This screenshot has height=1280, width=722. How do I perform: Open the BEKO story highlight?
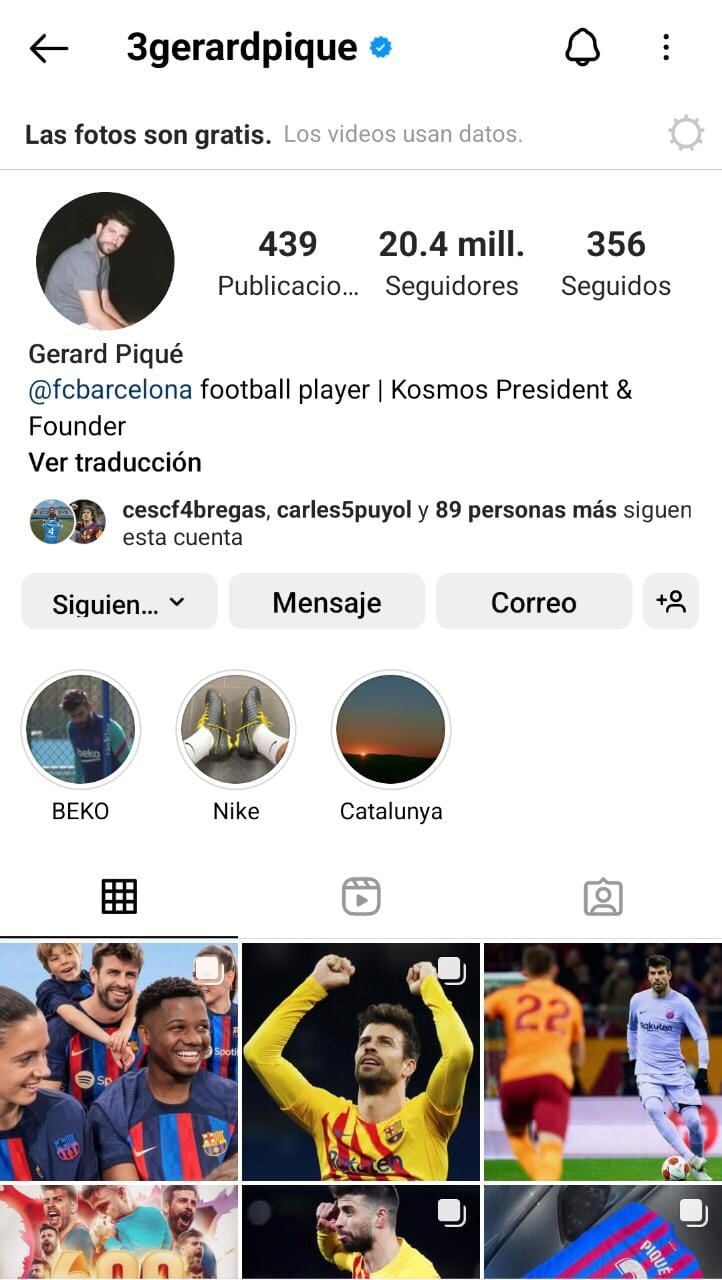[81, 731]
